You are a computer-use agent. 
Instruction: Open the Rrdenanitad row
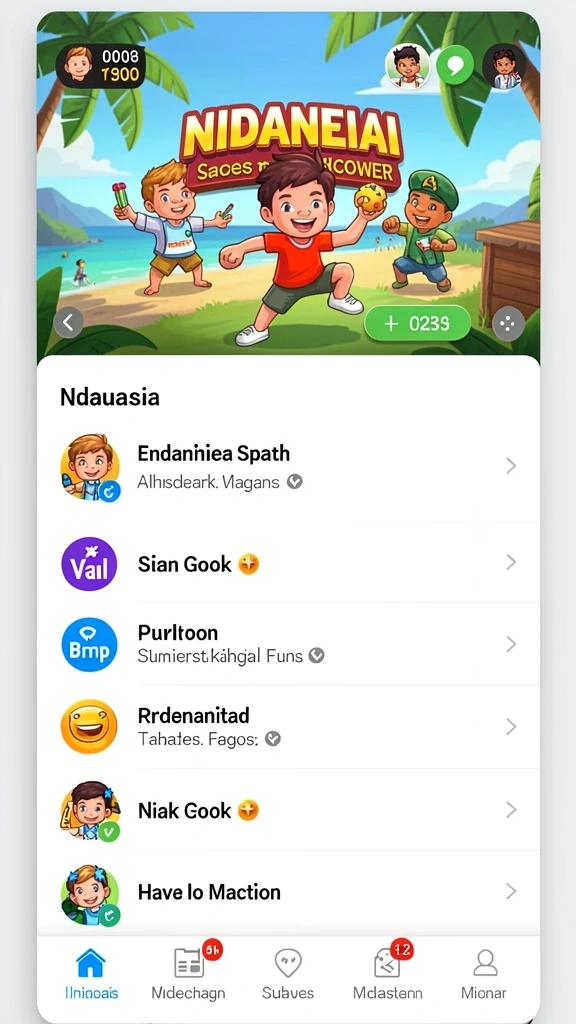click(x=288, y=726)
